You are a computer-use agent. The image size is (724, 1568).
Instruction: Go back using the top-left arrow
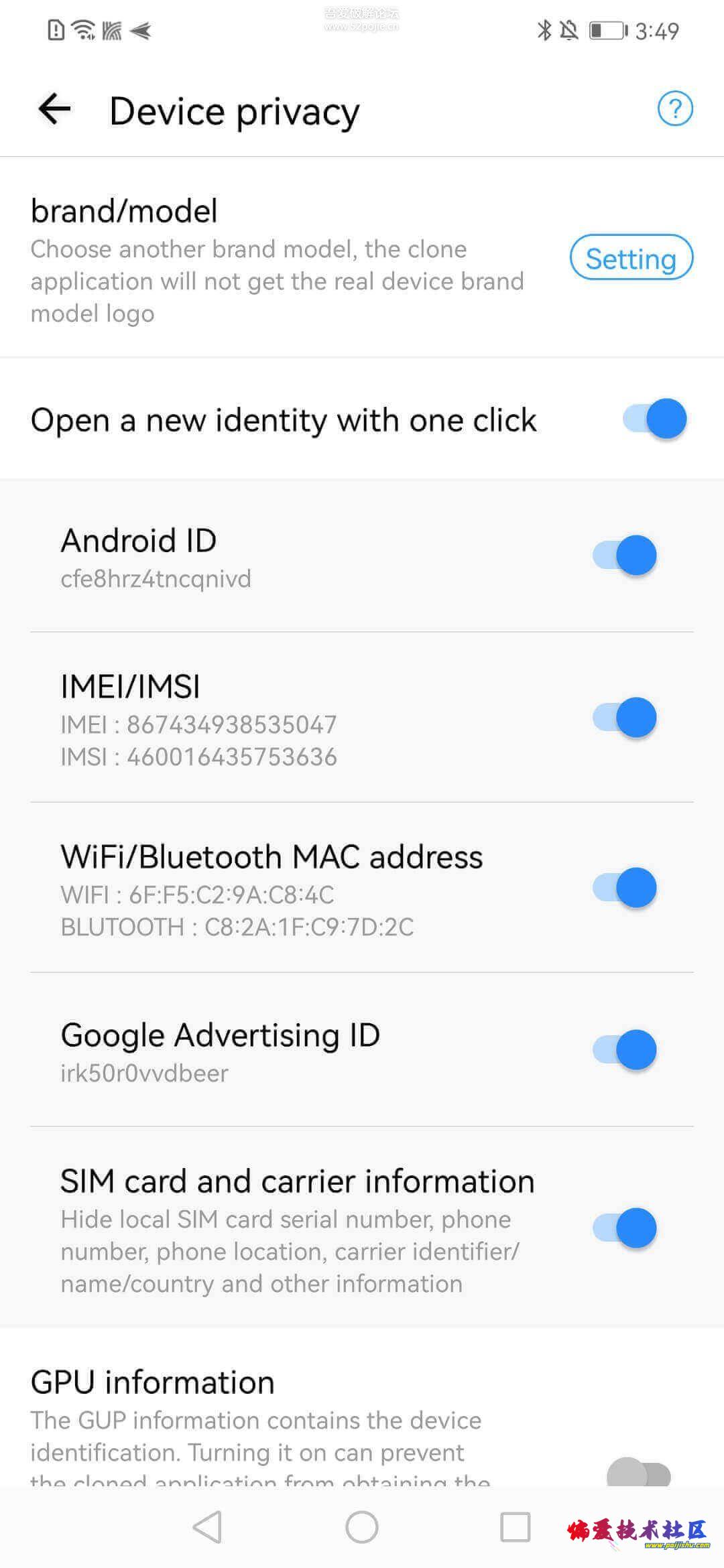[x=54, y=109]
